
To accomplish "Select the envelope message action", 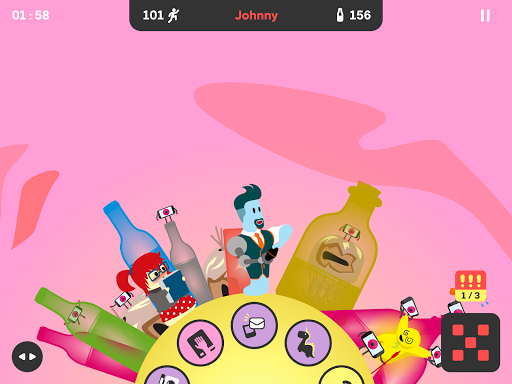I will (x=254, y=325).
